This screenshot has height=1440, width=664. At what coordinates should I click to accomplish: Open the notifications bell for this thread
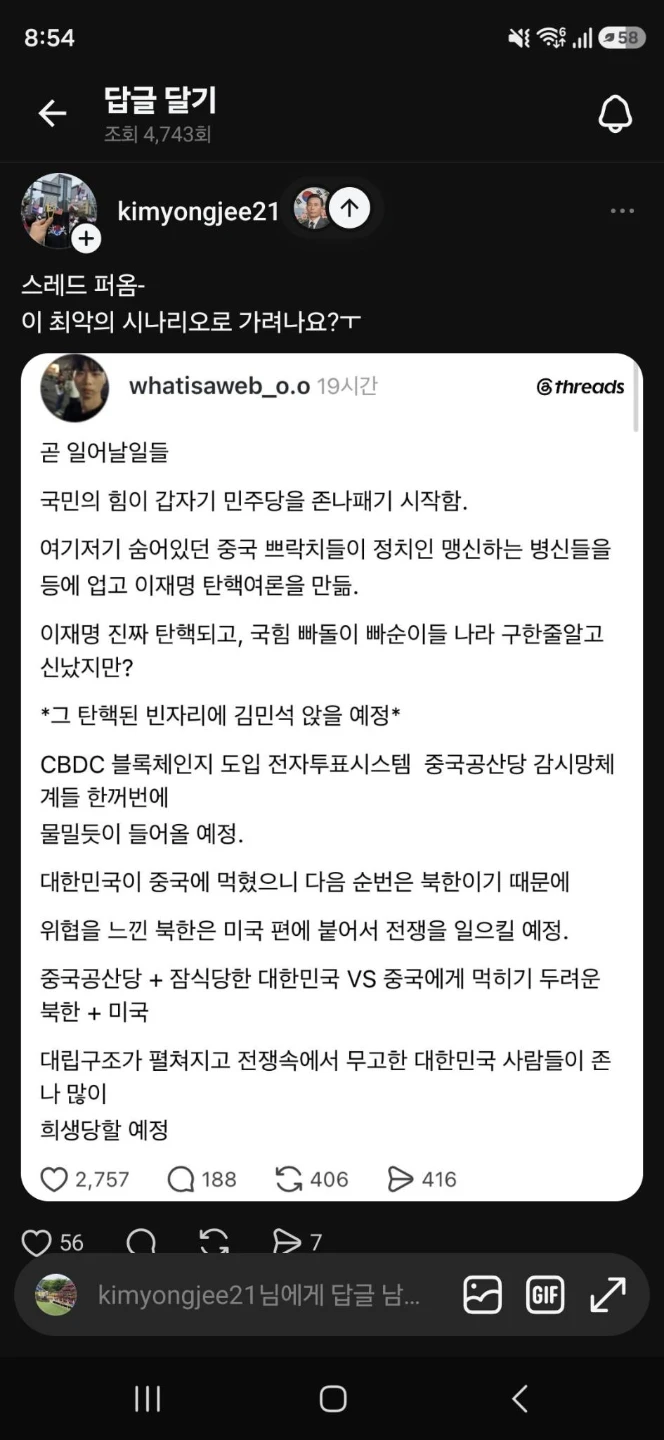[x=615, y=115]
